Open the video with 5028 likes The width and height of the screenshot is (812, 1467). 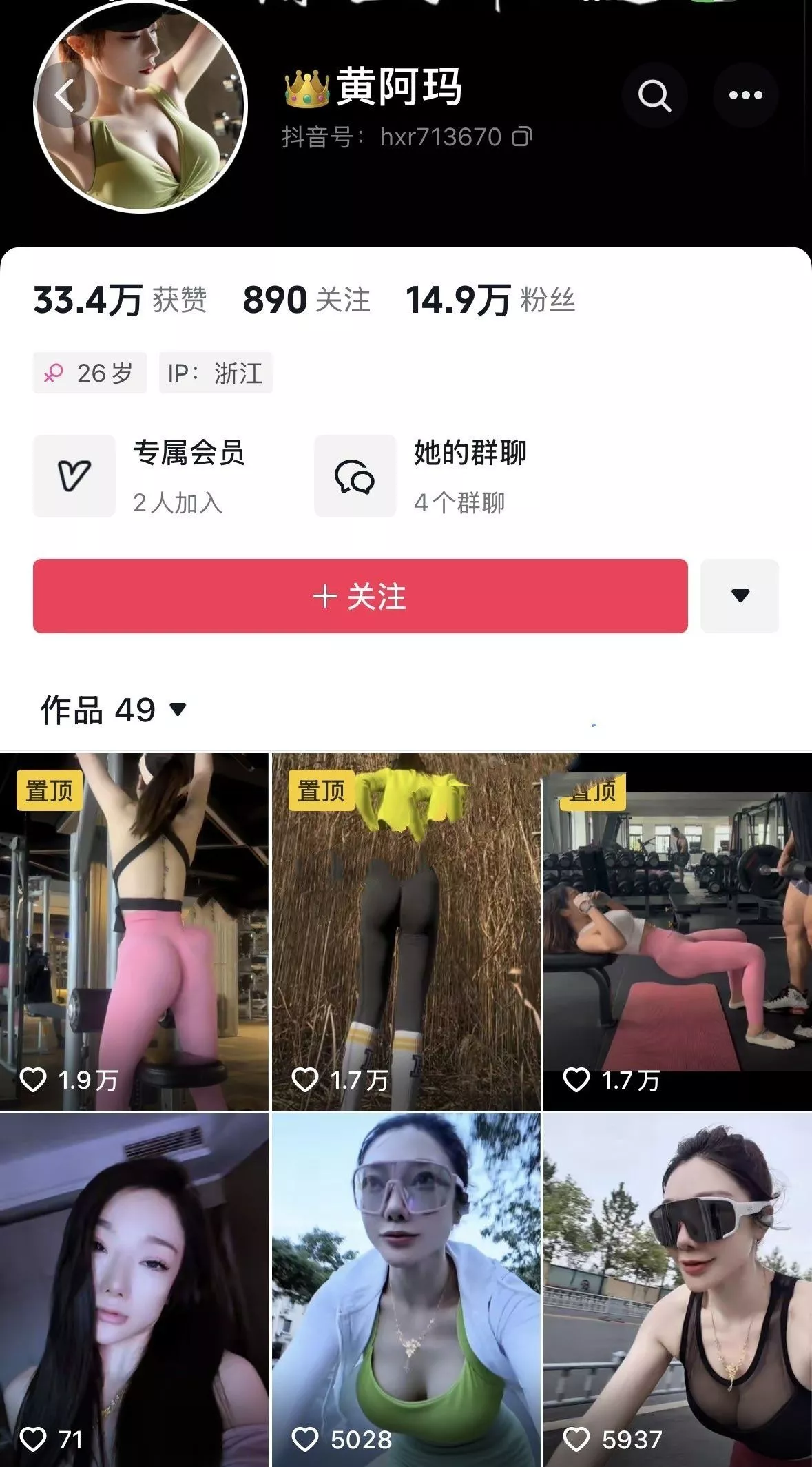click(406, 1290)
